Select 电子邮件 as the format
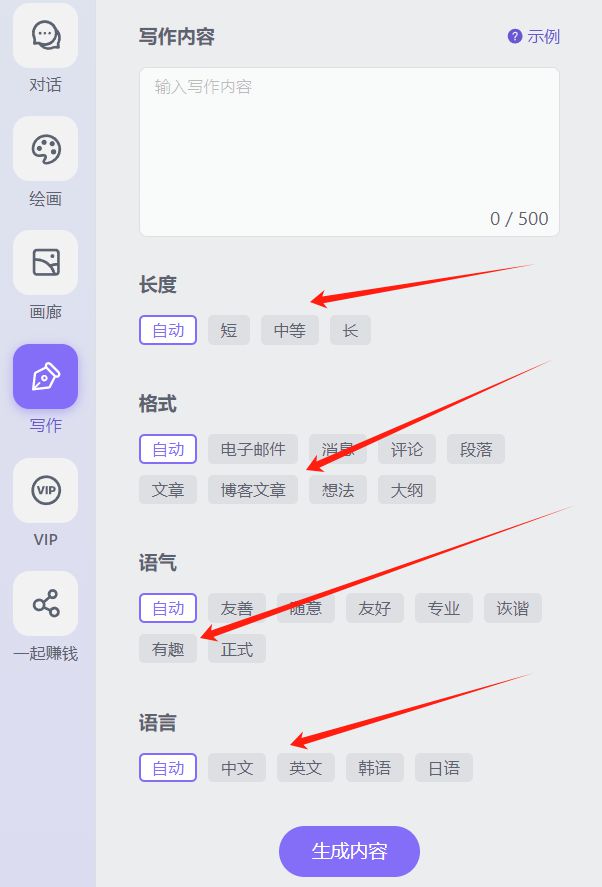 click(x=253, y=450)
